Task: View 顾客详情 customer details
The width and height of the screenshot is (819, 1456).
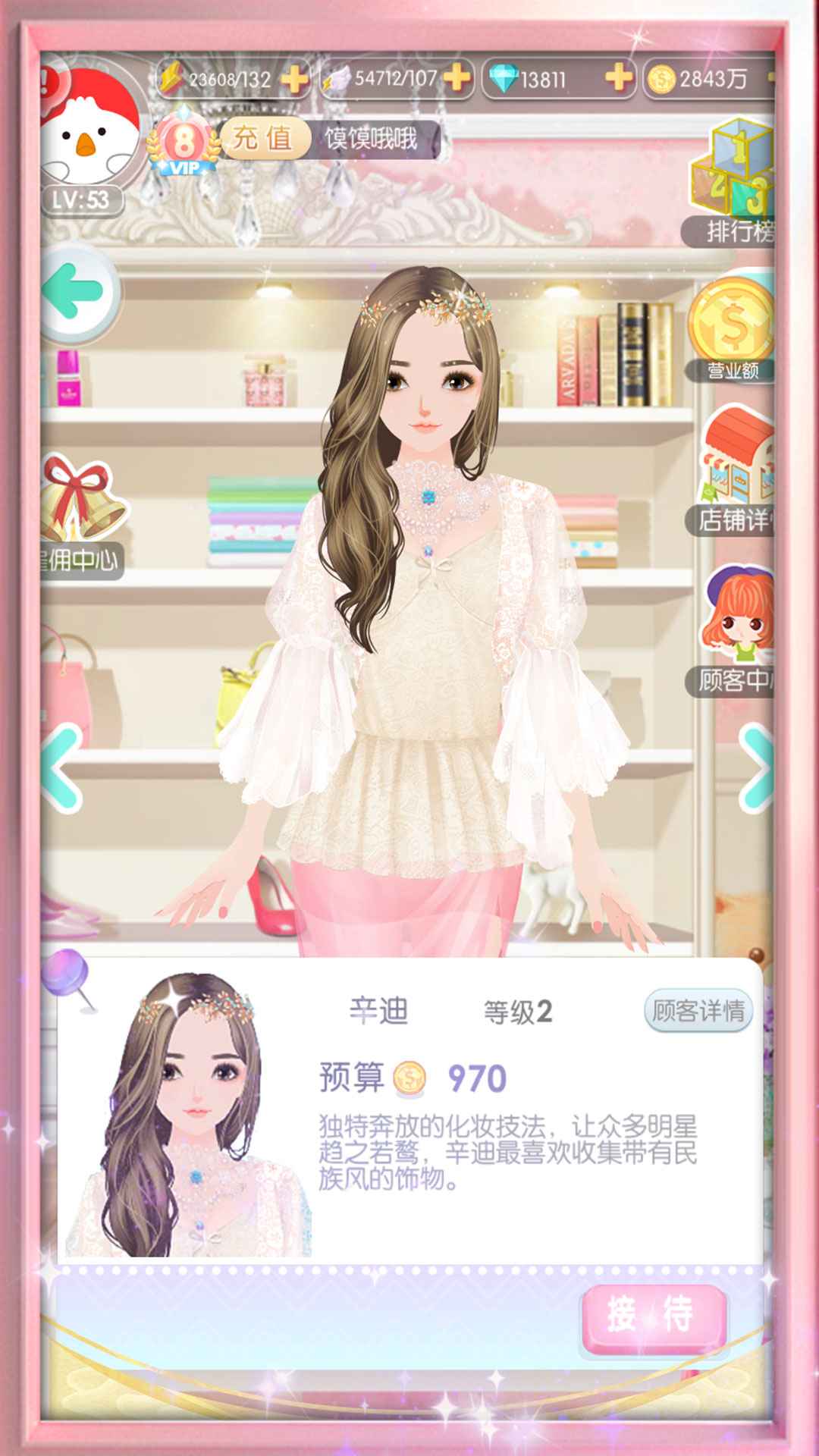Action: pyautogui.click(x=698, y=1010)
